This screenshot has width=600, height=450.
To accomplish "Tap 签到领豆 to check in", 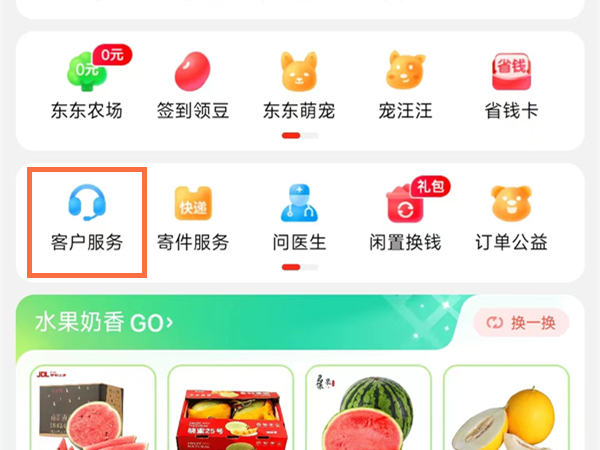I will tap(193, 85).
